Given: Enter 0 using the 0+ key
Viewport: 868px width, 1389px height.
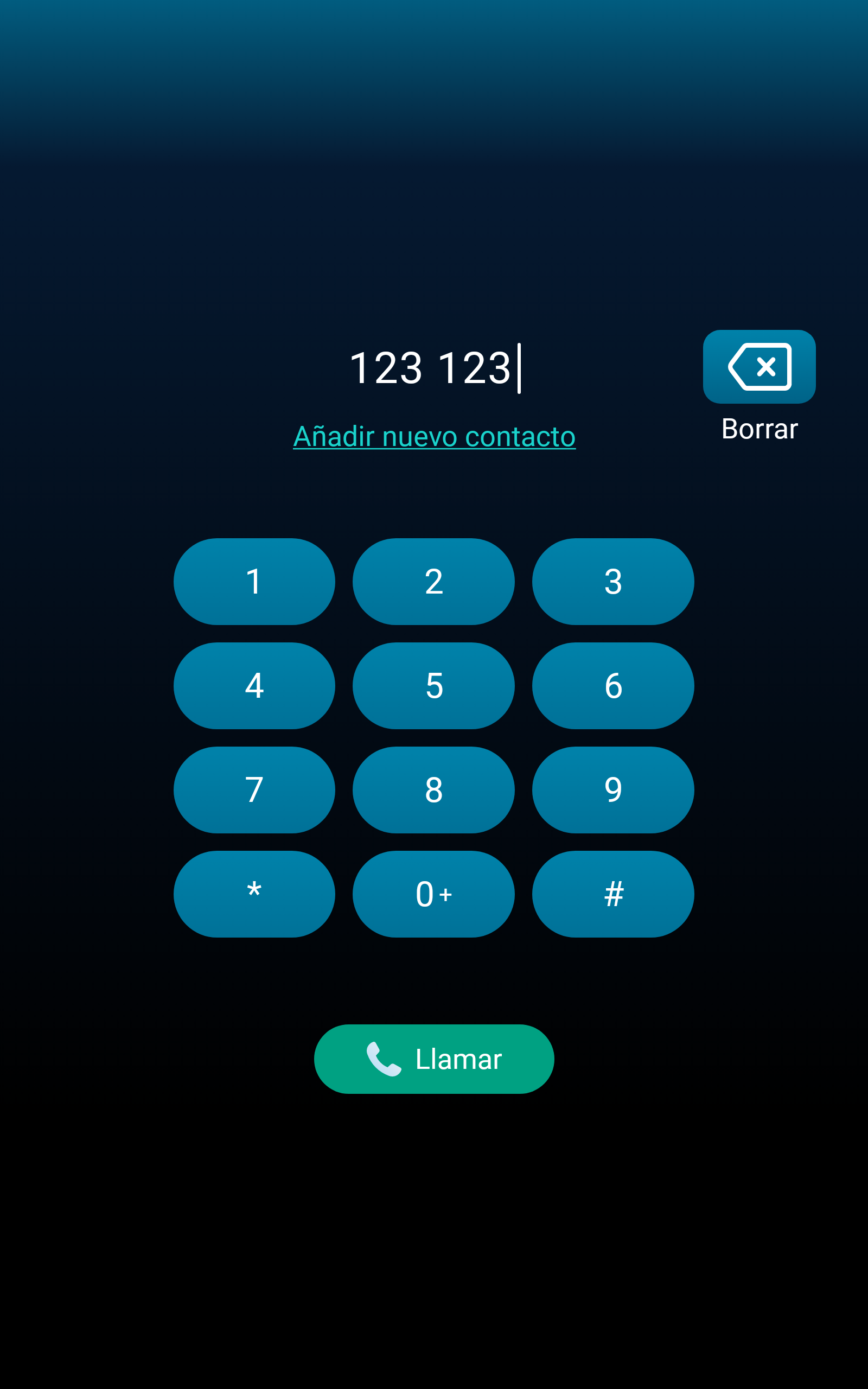Looking at the screenshot, I should (x=433, y=894).
